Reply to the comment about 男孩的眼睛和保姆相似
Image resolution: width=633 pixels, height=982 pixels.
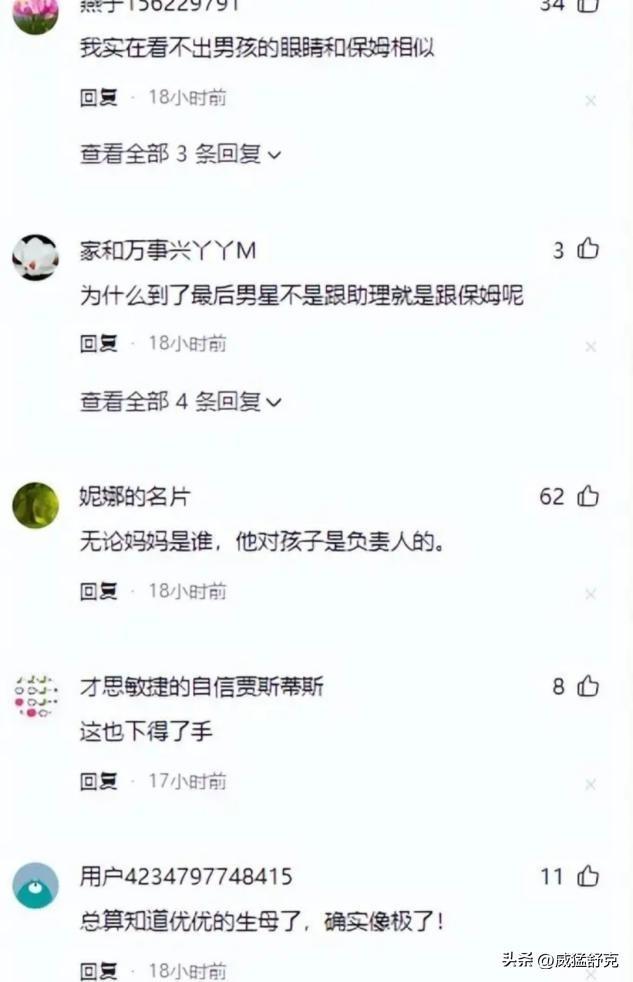tap(98, 97)
